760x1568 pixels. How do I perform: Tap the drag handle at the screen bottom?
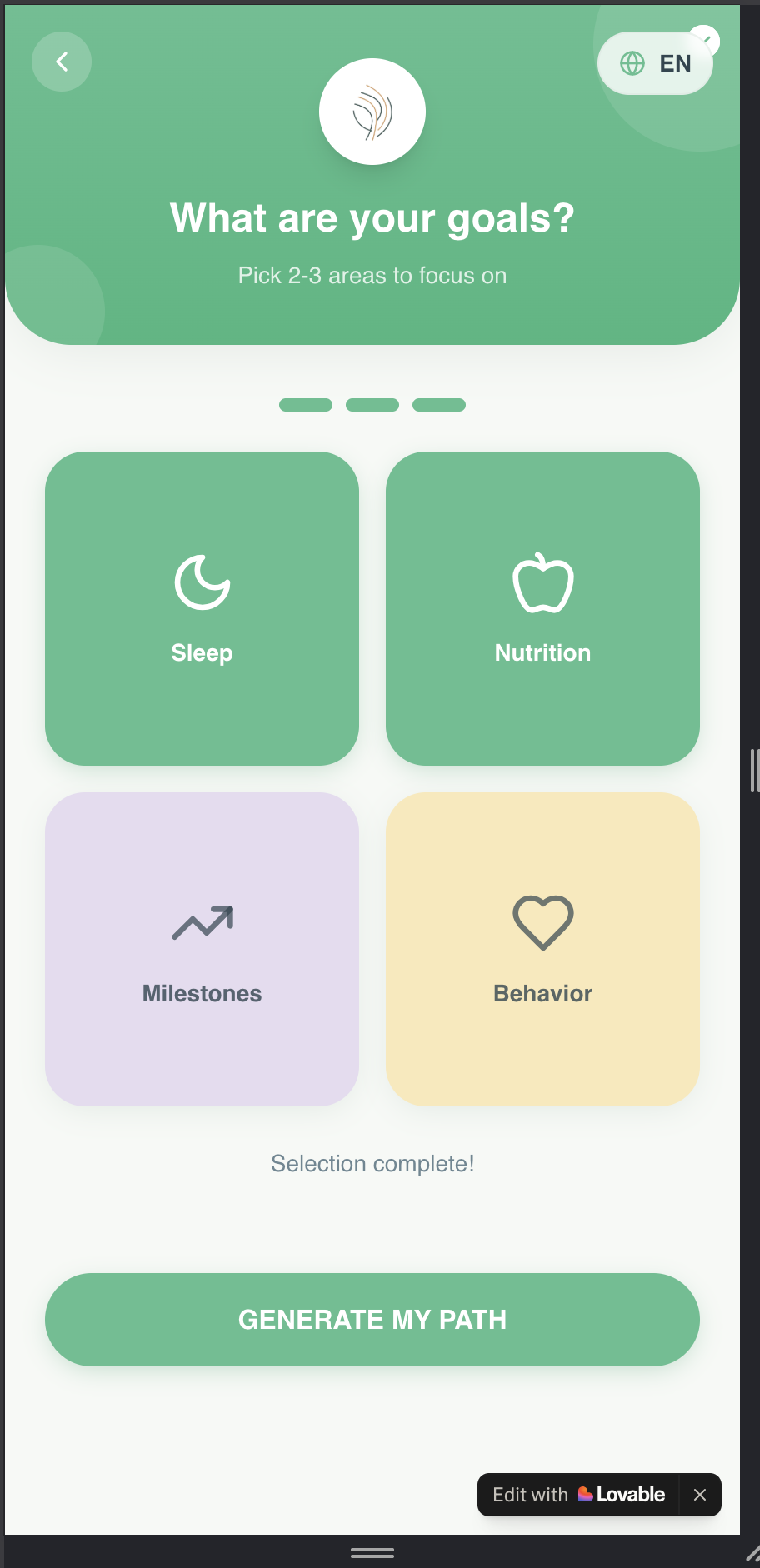(x=372, y=1552)
